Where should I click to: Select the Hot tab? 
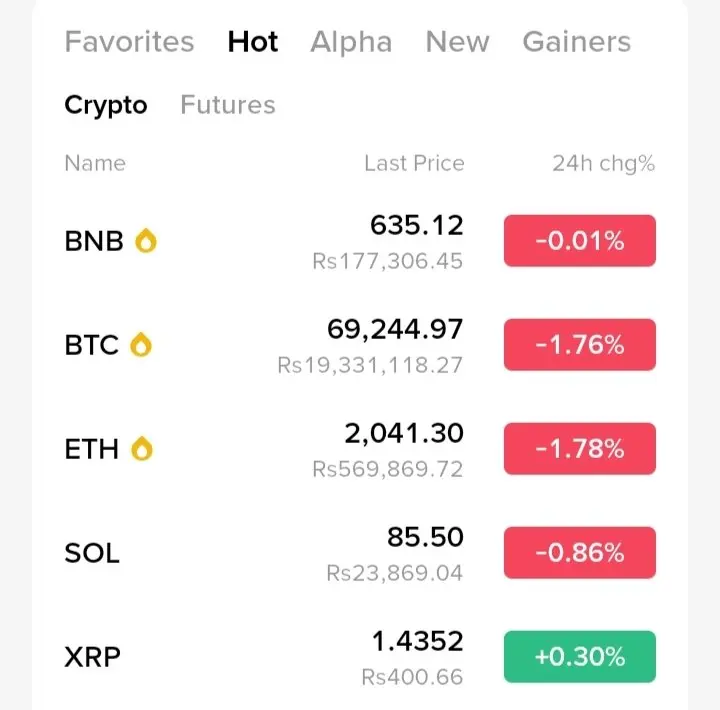[253, 42]
